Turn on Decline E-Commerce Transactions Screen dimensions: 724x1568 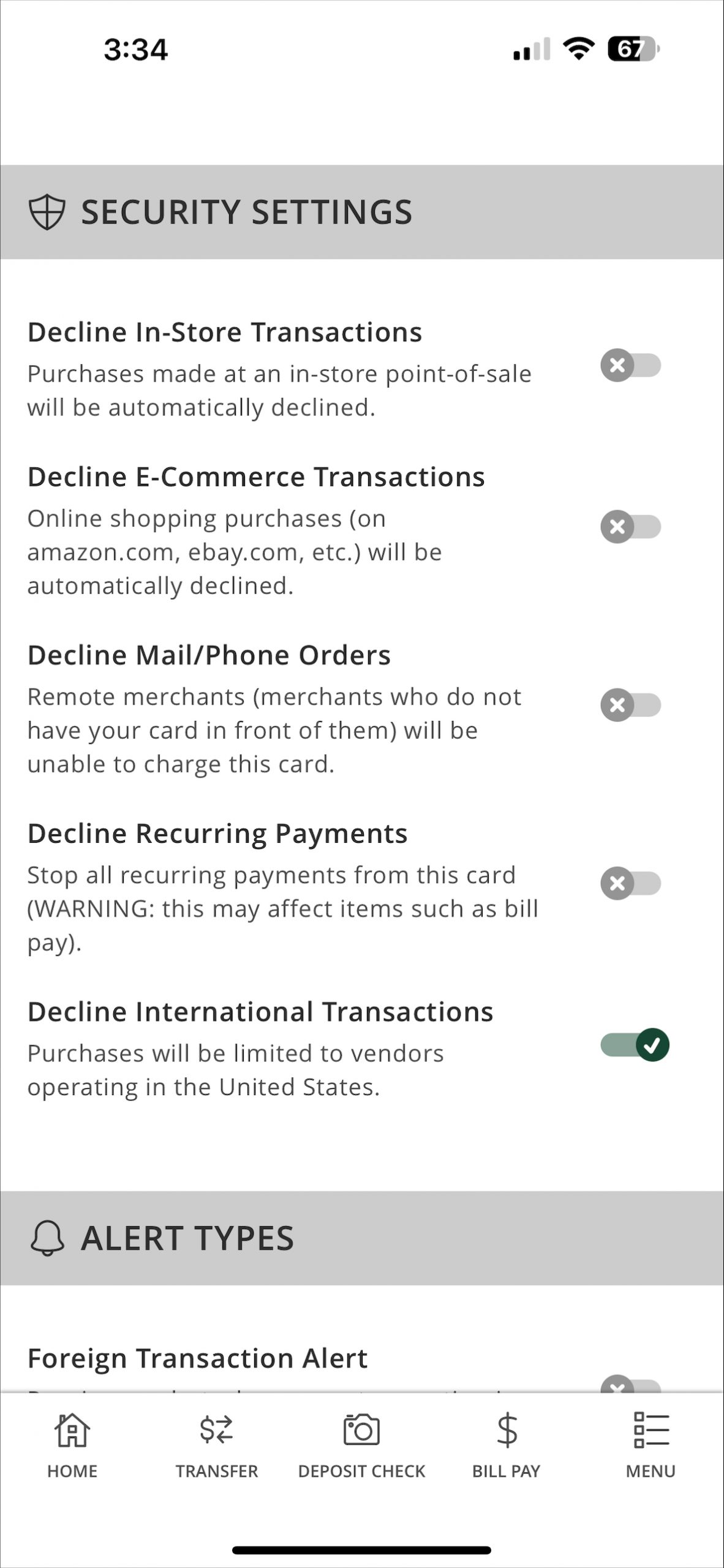click(x=631, y=527)
